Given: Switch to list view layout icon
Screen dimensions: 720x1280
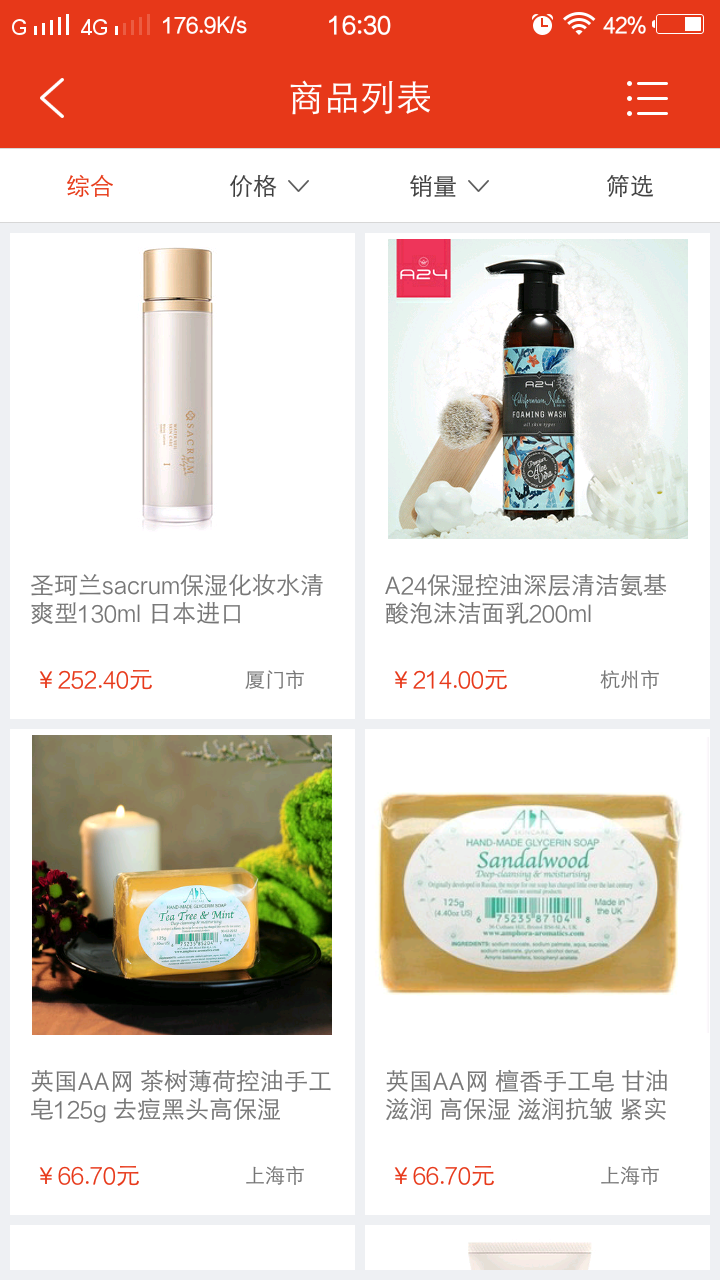Looking at the screenshot, I should click(647, 98).
